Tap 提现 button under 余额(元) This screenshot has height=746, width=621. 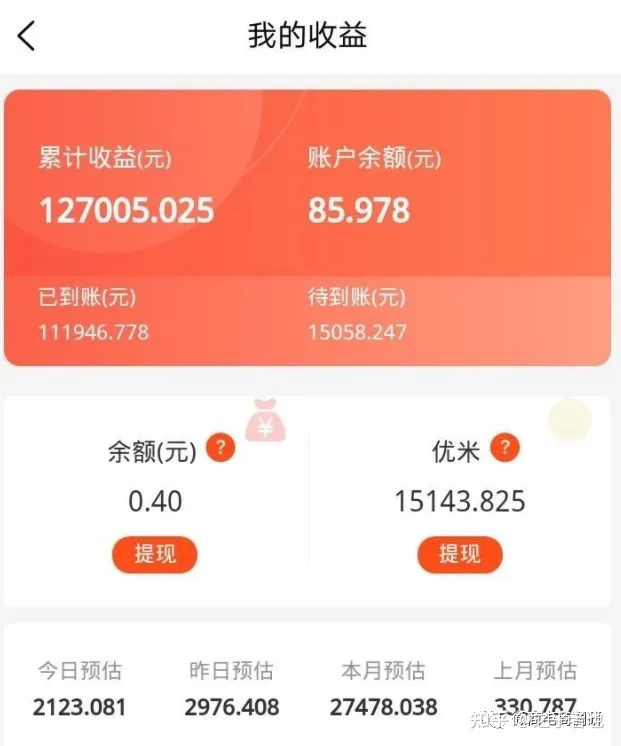[x=154, y=553]
